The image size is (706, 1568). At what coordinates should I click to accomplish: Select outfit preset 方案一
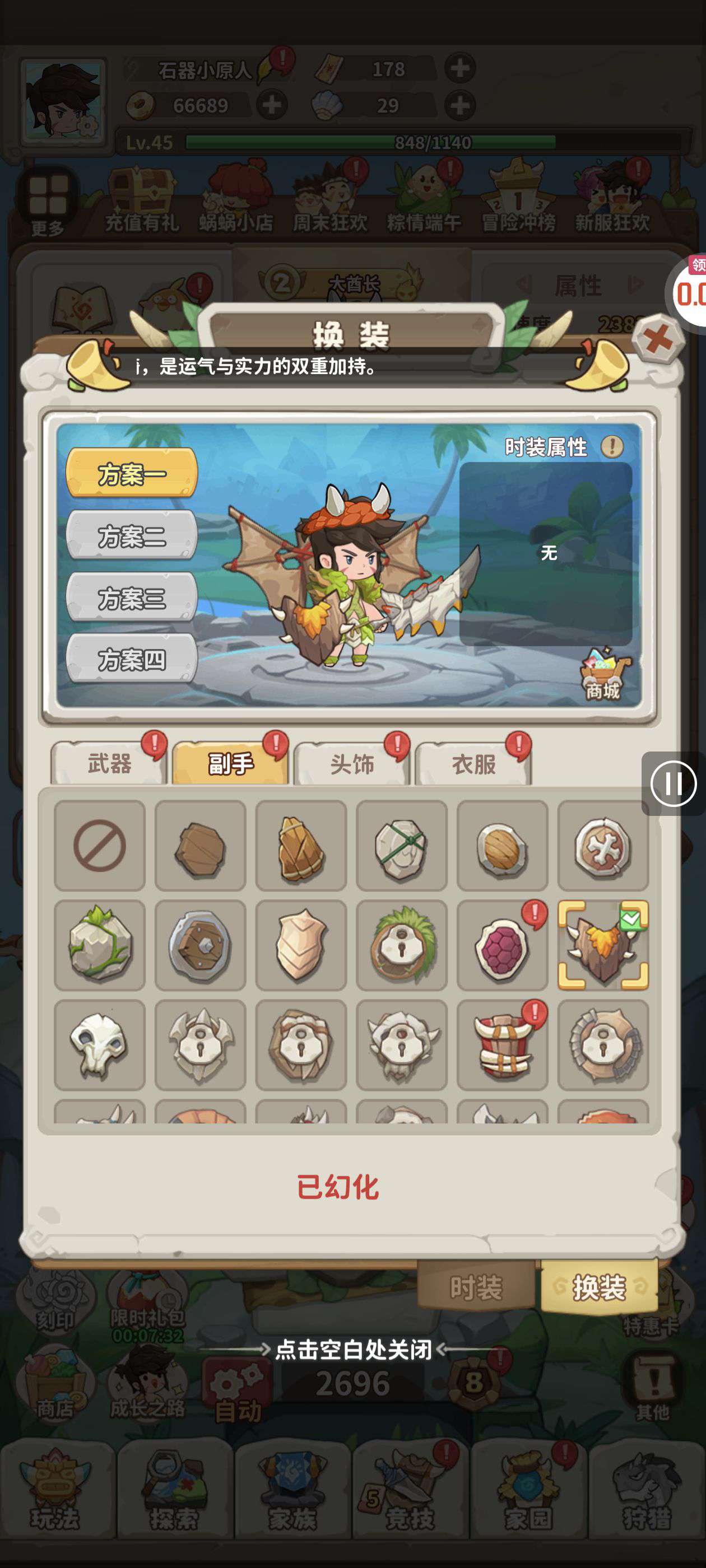pyautogui.click(x=132, y=474)
